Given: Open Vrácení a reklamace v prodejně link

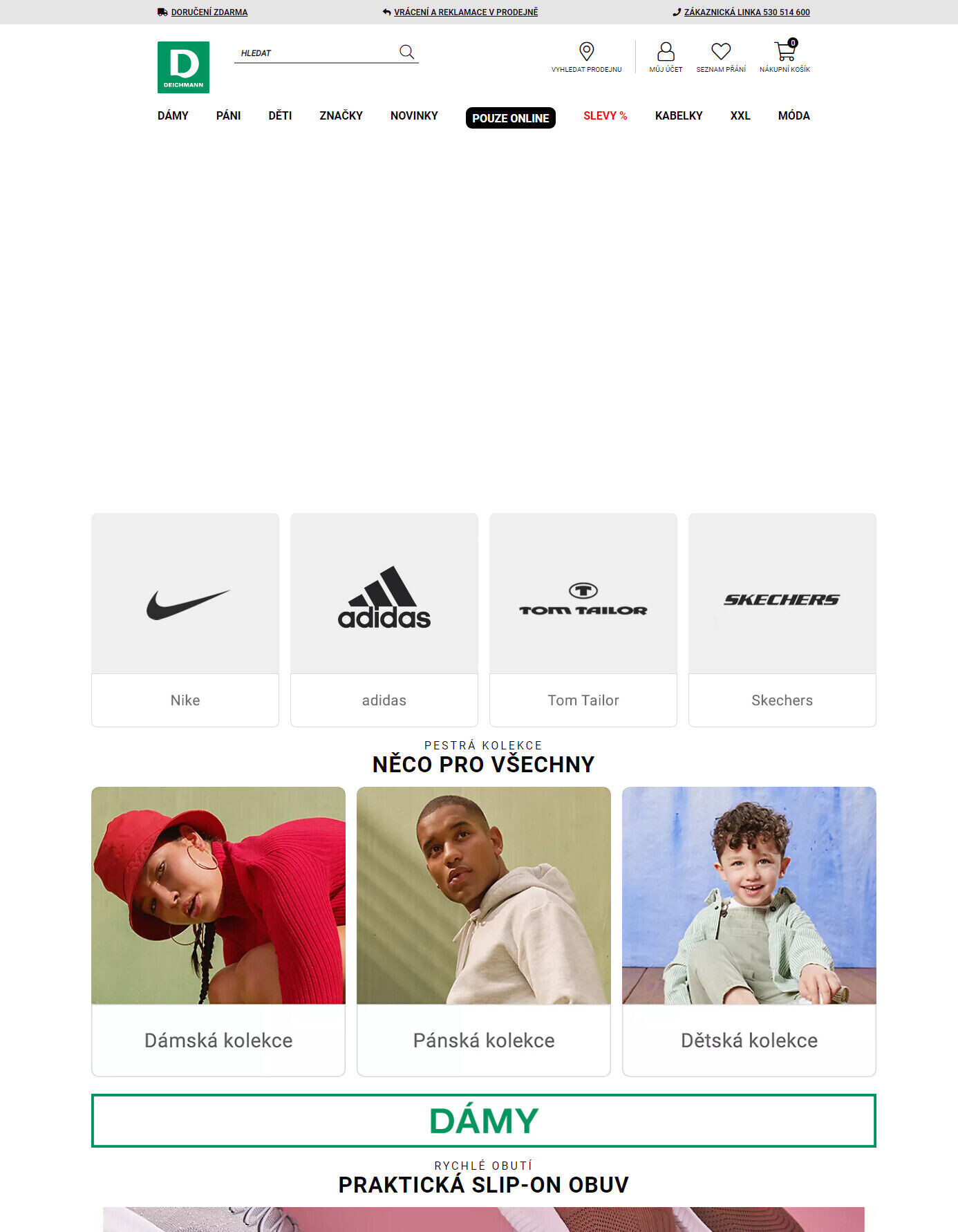Looking at the screenshot, I should point(465,12).
